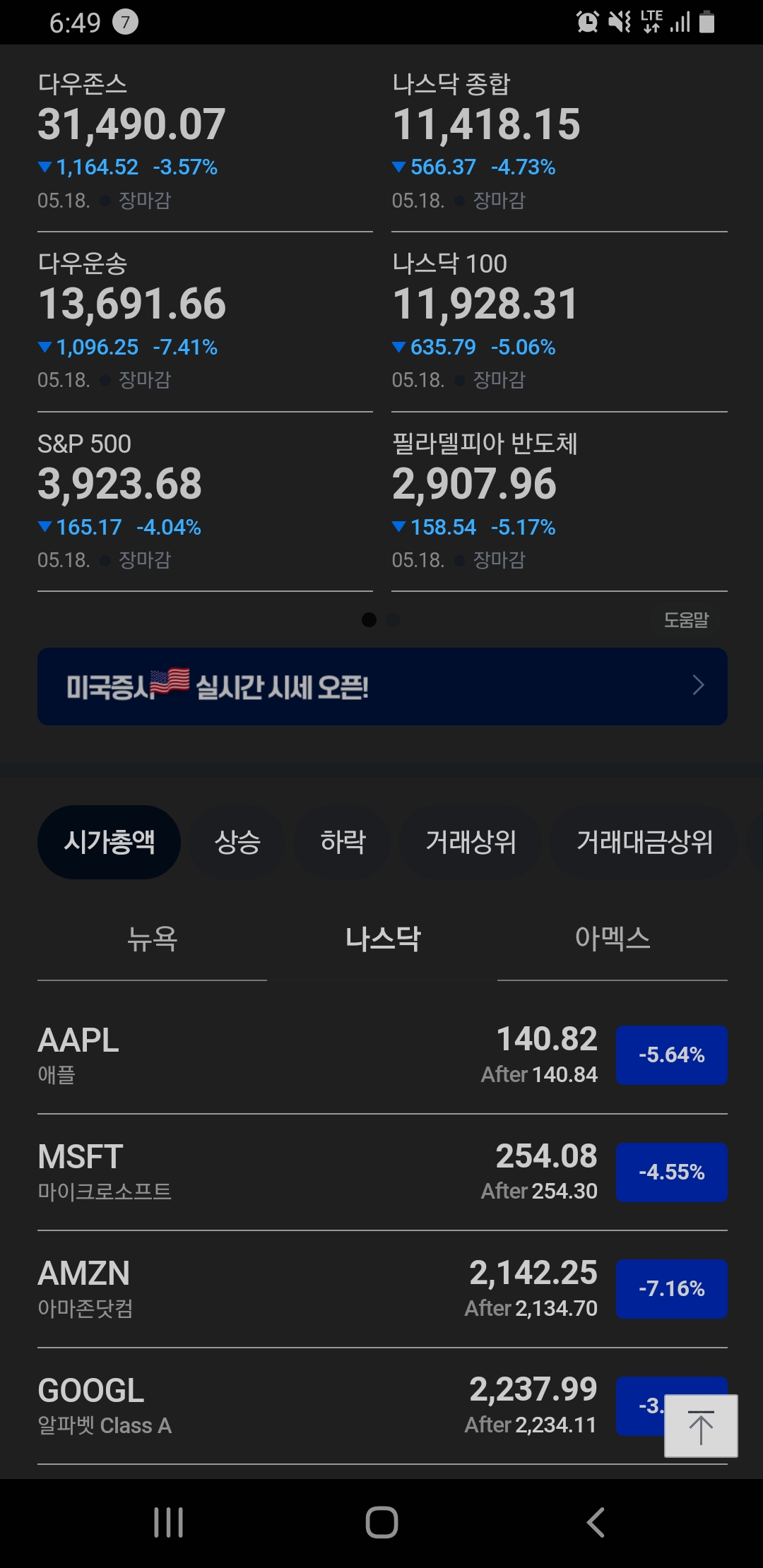Open the AMZN 아마존닷컴 stock row
The height and width of the screenshot is (1568, 763).
pyautogui.click(x=382, y=1290)
